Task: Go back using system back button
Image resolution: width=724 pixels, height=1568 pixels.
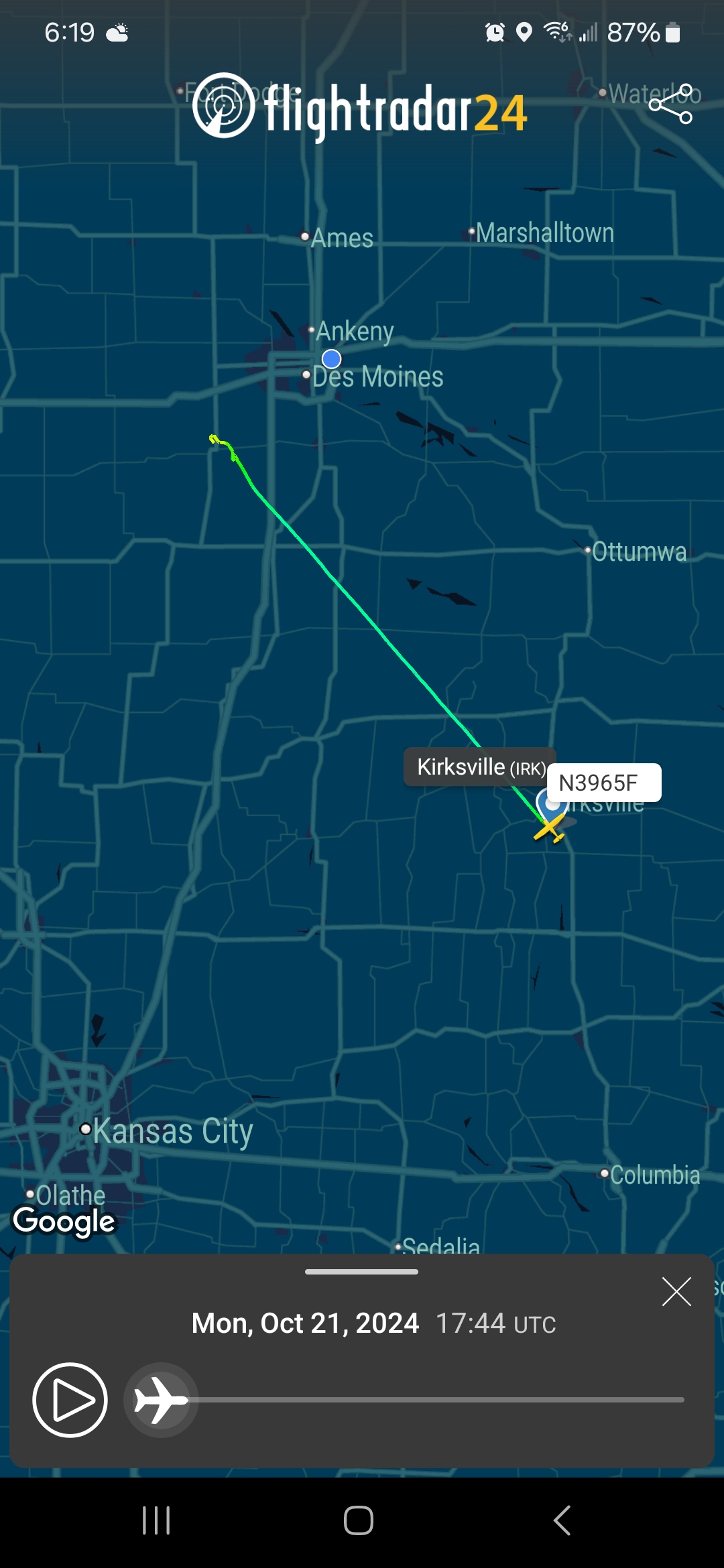Action: (562, 1520)
